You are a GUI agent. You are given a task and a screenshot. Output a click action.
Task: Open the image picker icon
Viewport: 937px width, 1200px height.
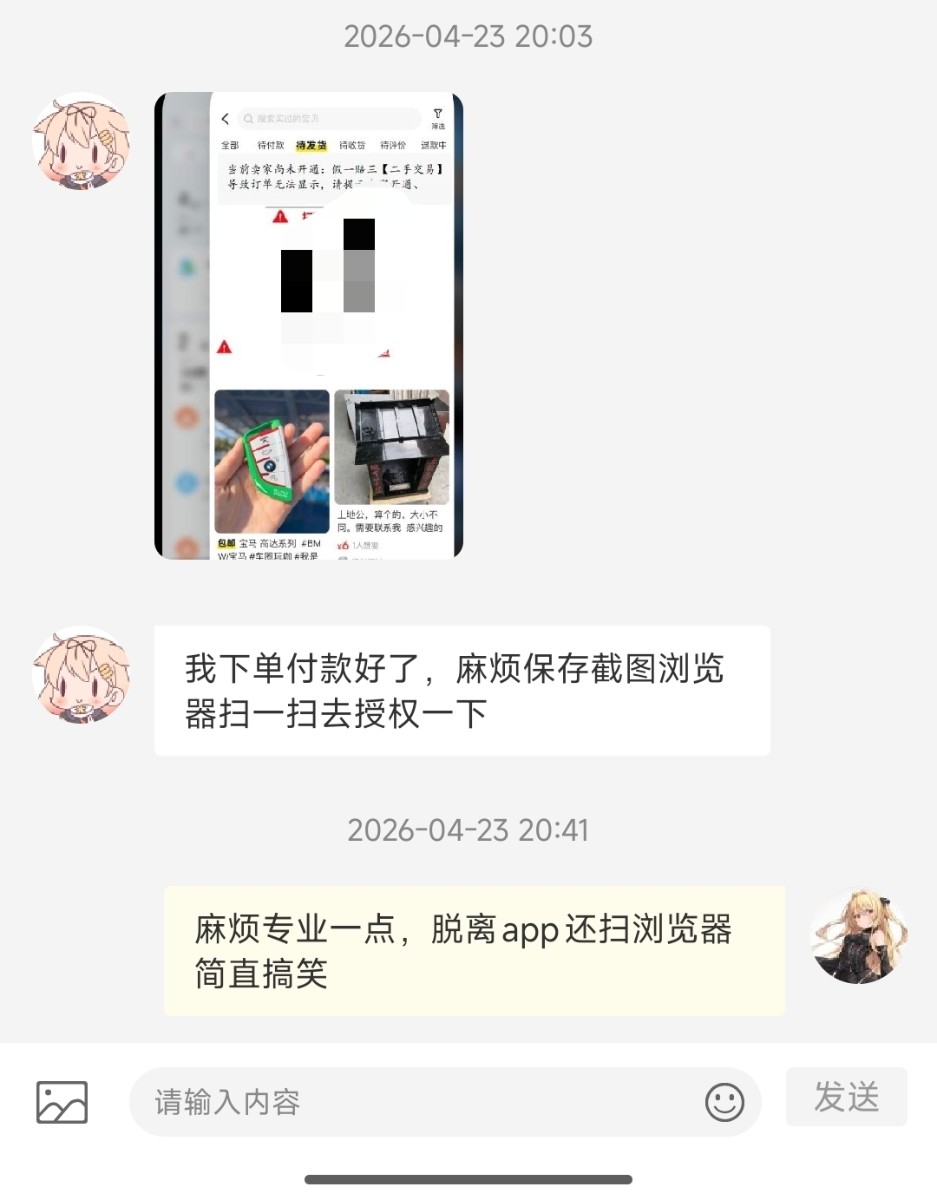62,1102
